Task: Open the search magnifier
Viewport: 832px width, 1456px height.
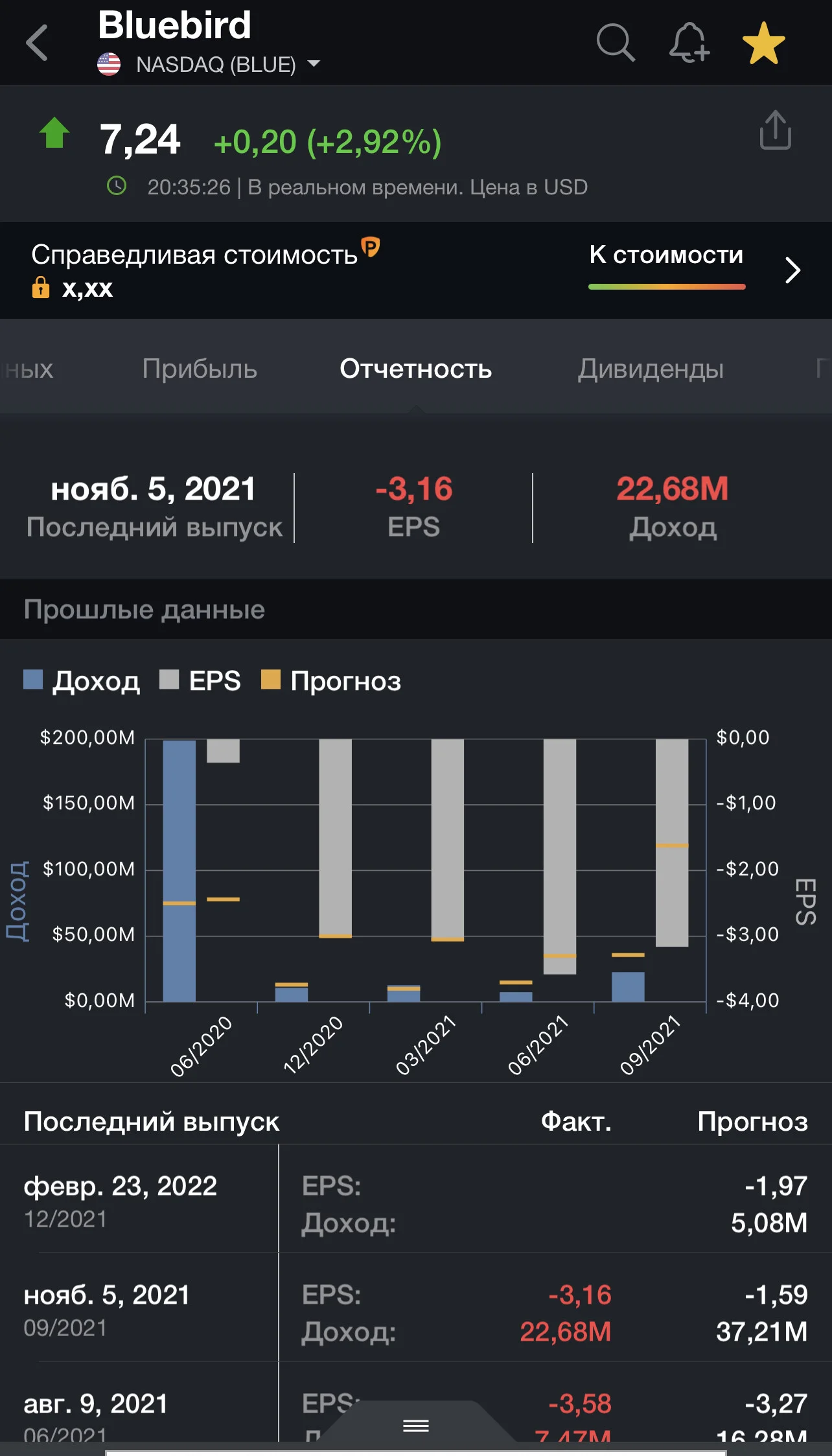Action: (x=615, y=43)
